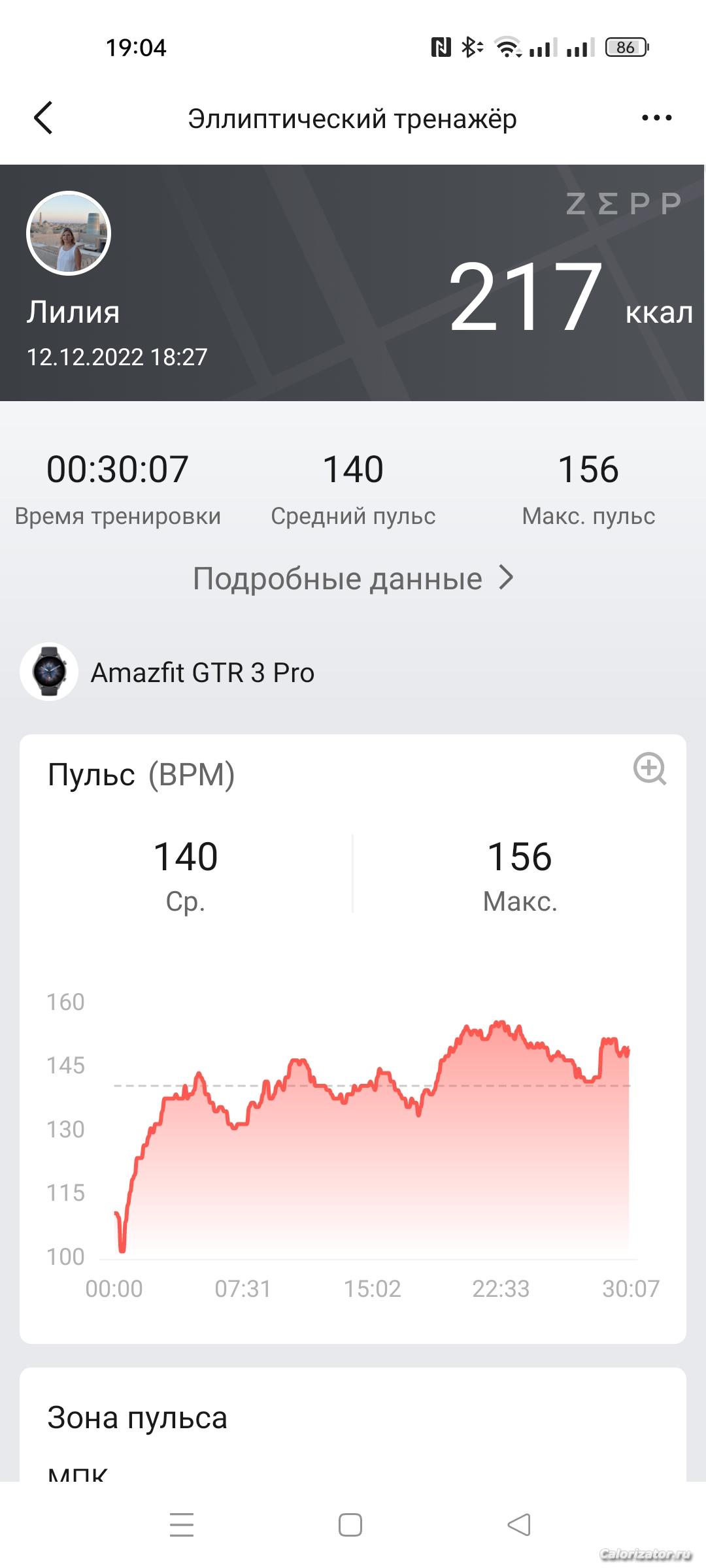706x1568 pixels.
Task: Open Подробные данные detailed workout data
Action: (353, 579)
